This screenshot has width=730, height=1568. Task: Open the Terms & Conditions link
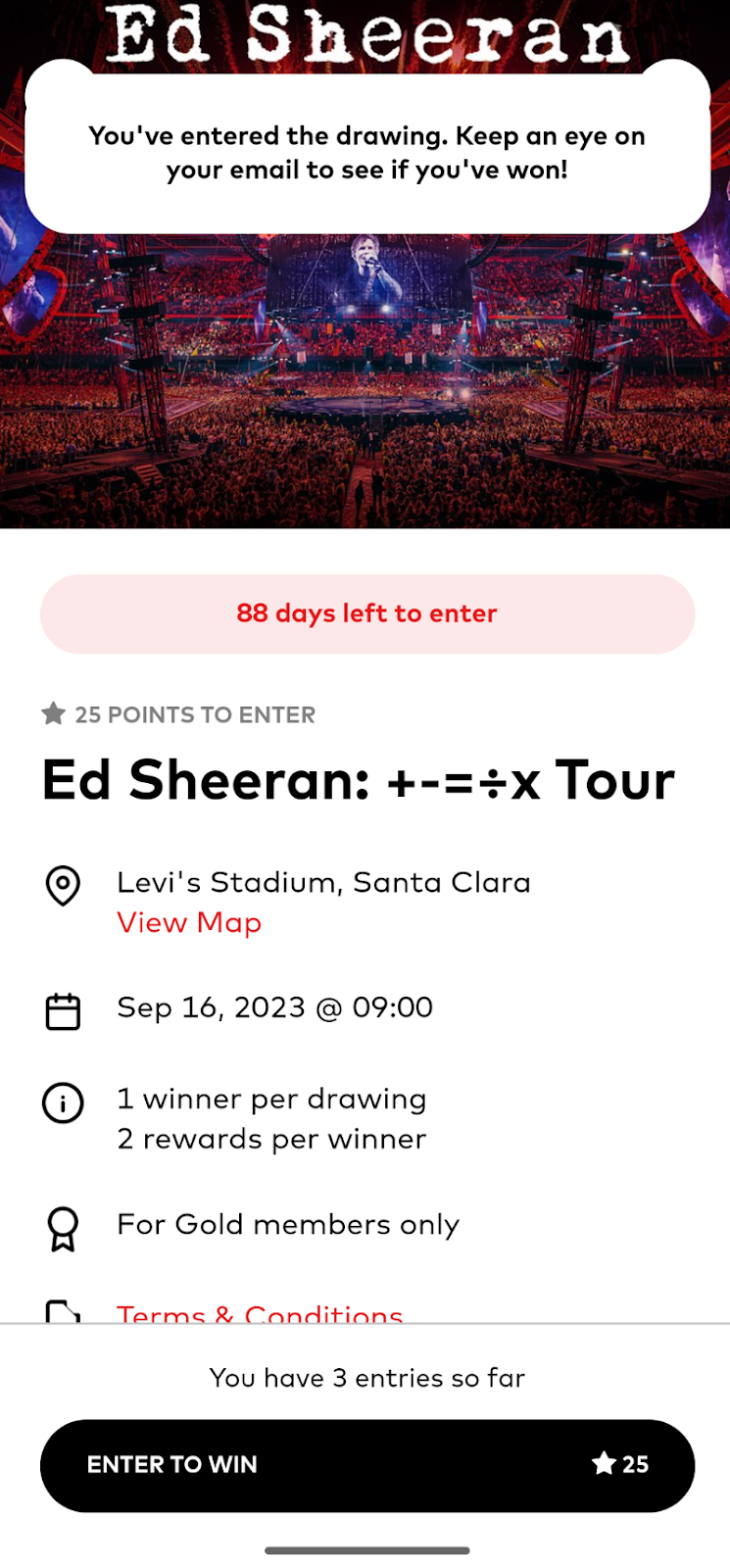pyautogui.click(x=260, y=1313)
